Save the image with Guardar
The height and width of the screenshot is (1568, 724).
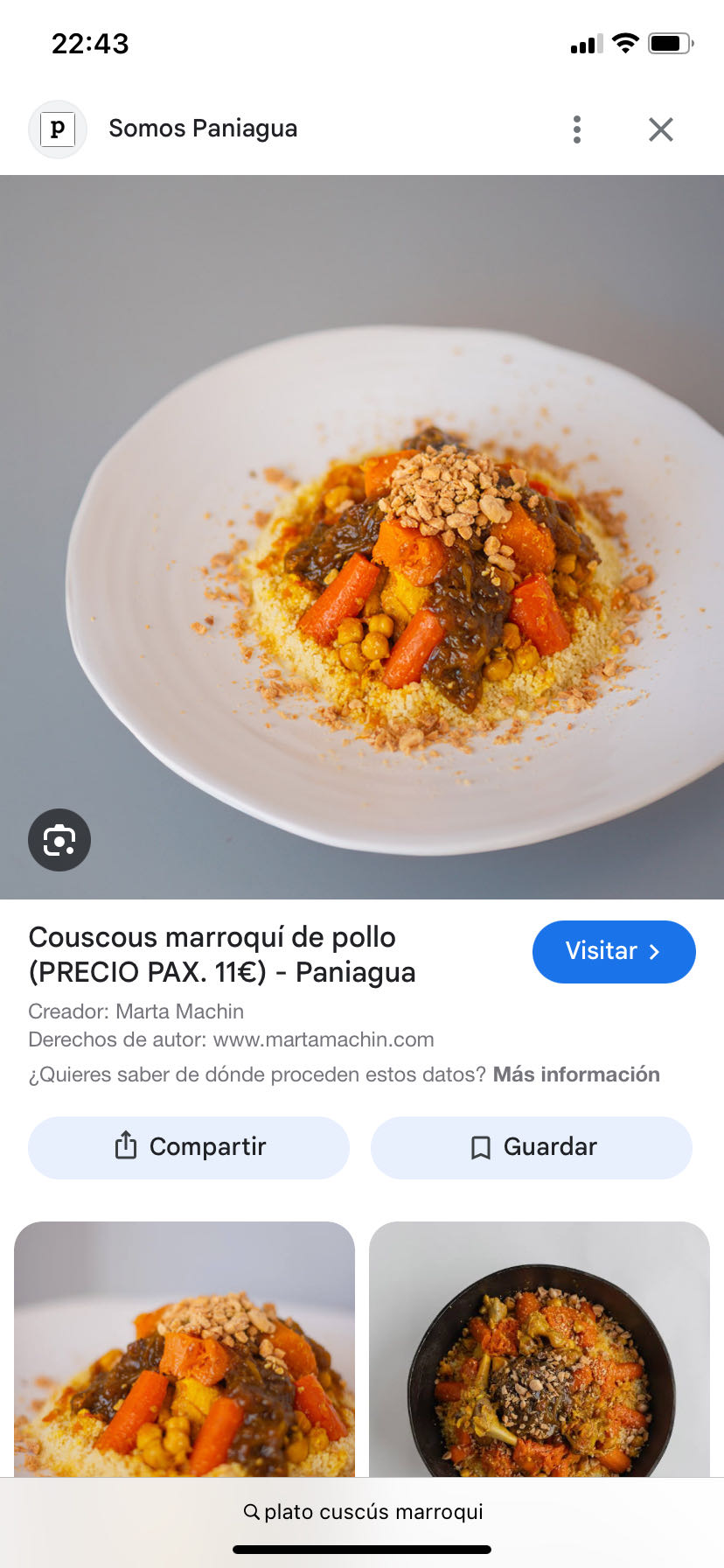[x=531, y=1147]
